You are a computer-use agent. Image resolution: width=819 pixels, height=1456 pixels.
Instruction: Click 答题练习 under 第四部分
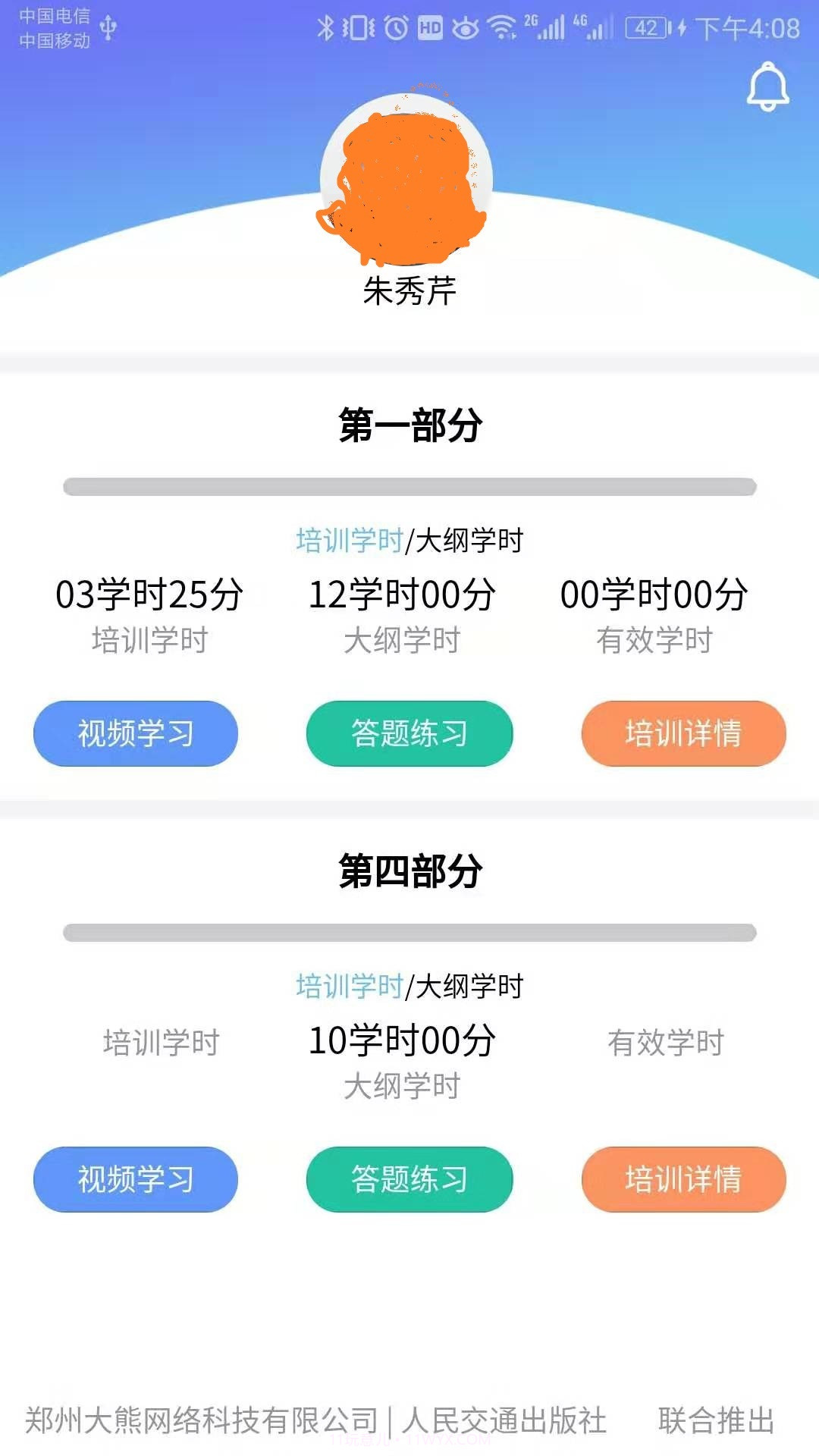tap(409, 1179)
